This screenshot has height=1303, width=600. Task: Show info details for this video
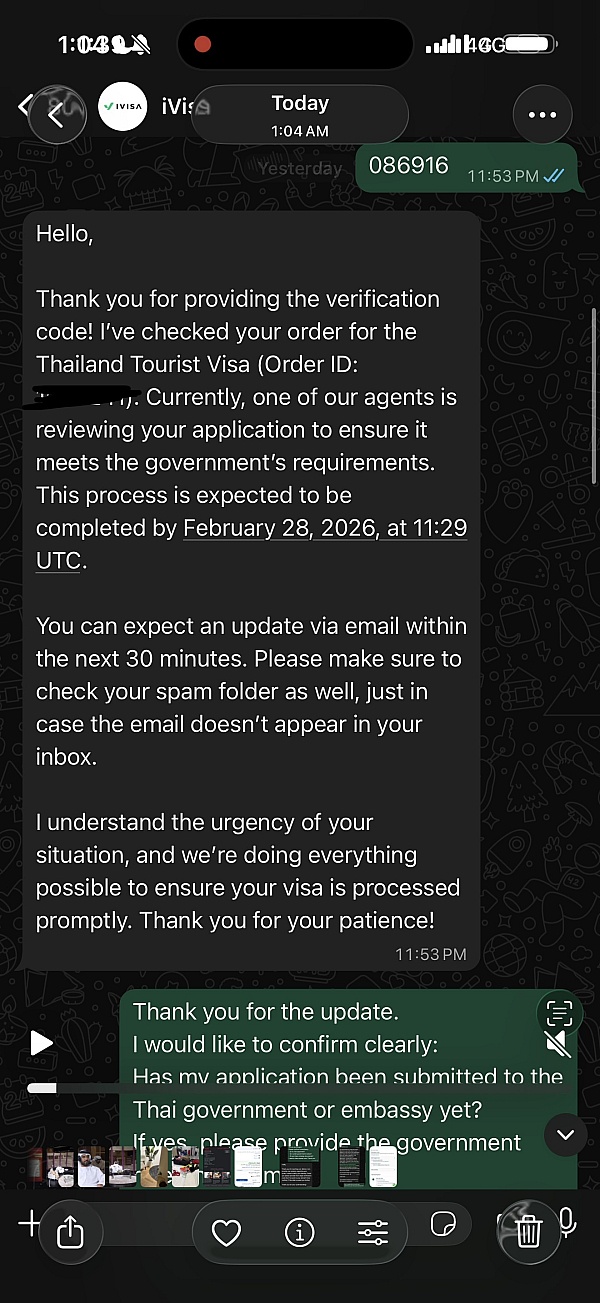click(x=299, y=1233)
